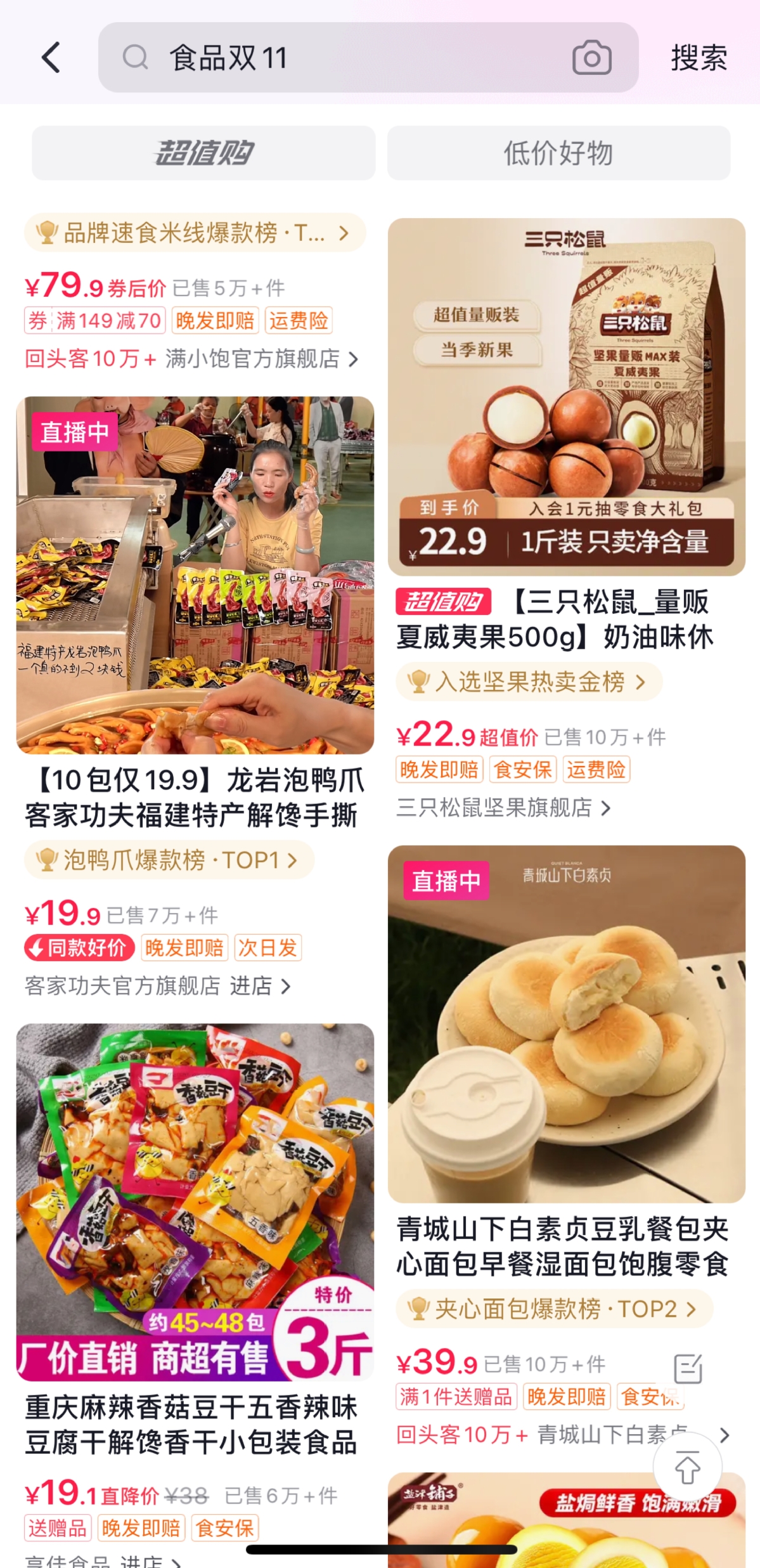Screen dimensions: 760x1568
Task: Tap the 搜索 button
Action: tap(699, 58)
